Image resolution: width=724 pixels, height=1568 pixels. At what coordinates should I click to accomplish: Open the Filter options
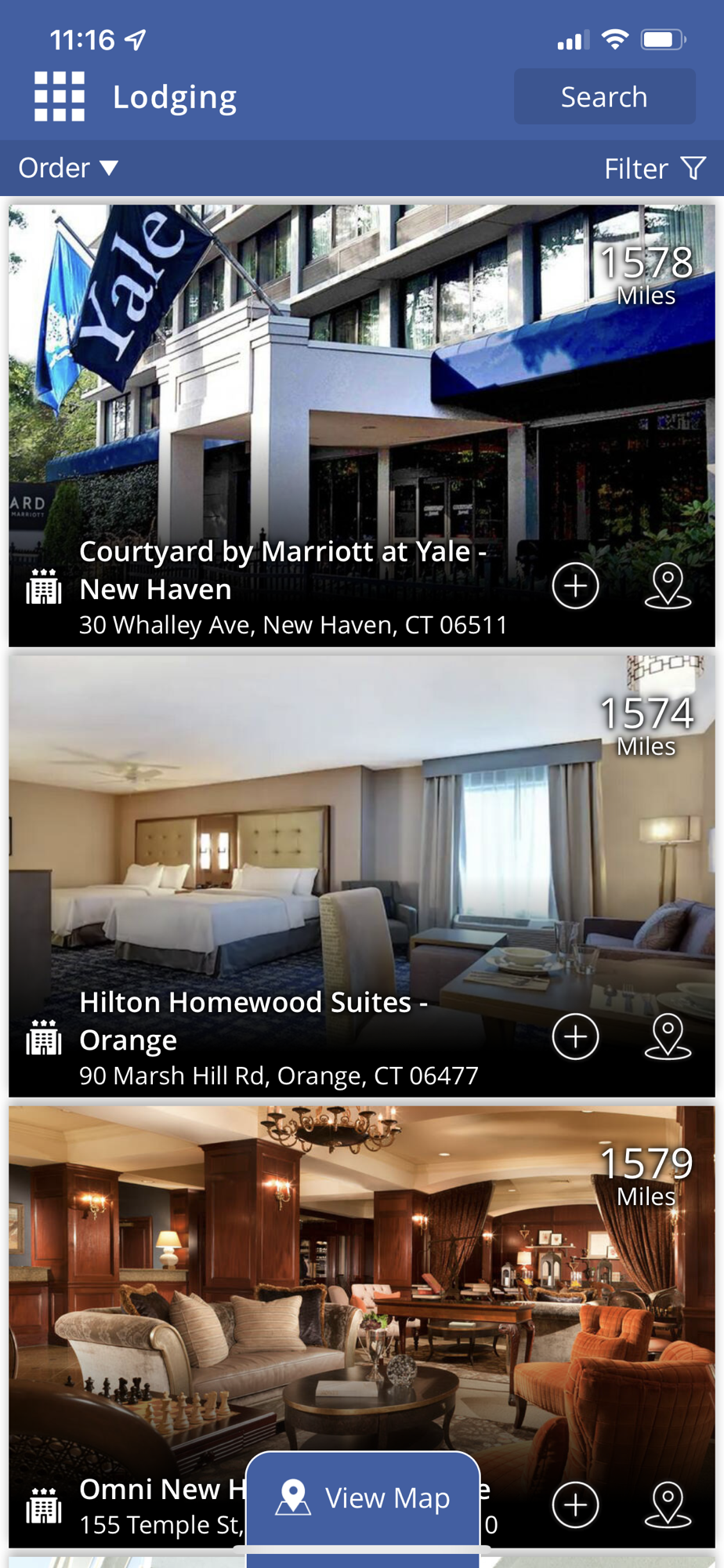[655, 169]
